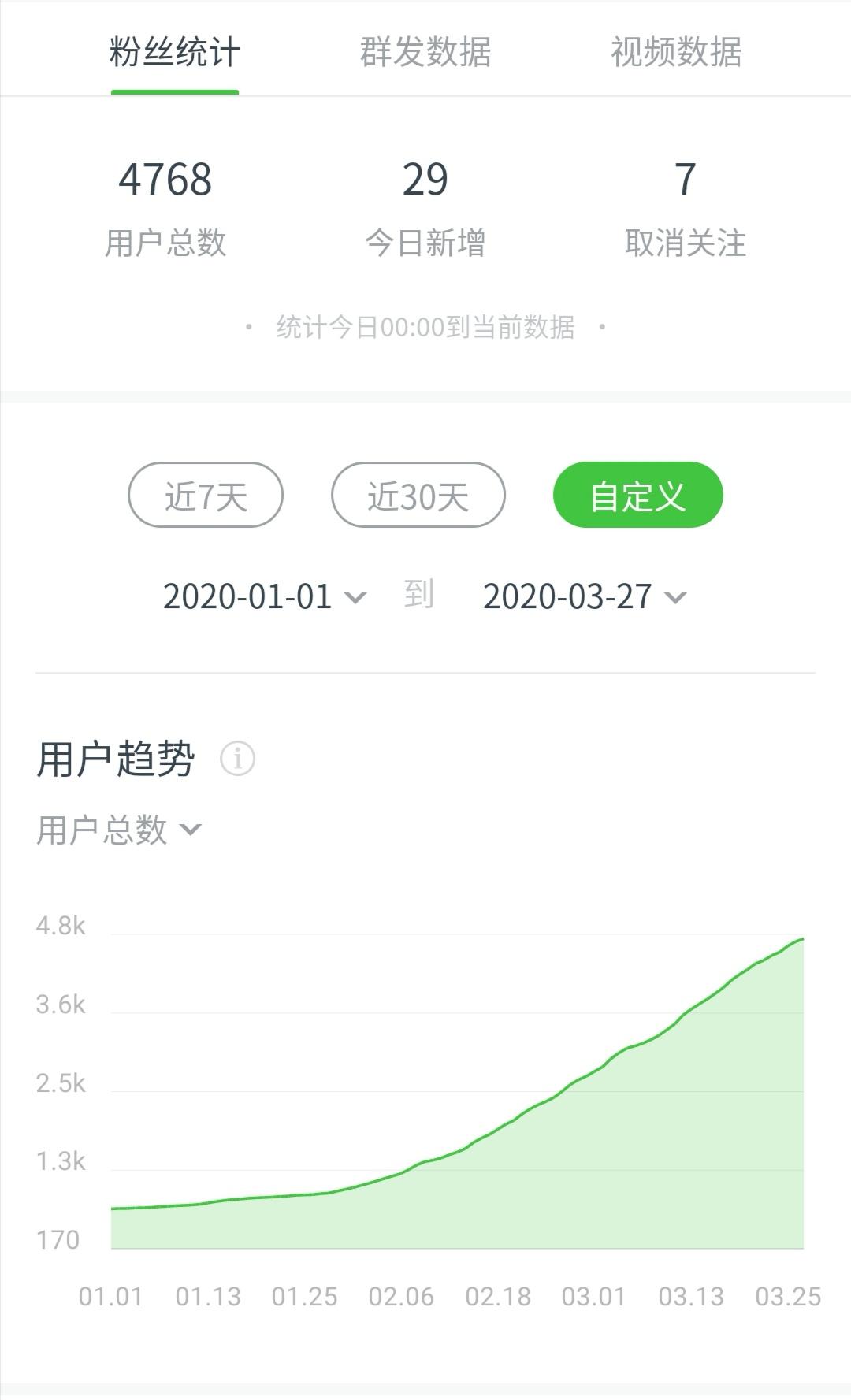Open the info icon beside 用户趋势
The image size is (851, 1400).
pos(237,759)
